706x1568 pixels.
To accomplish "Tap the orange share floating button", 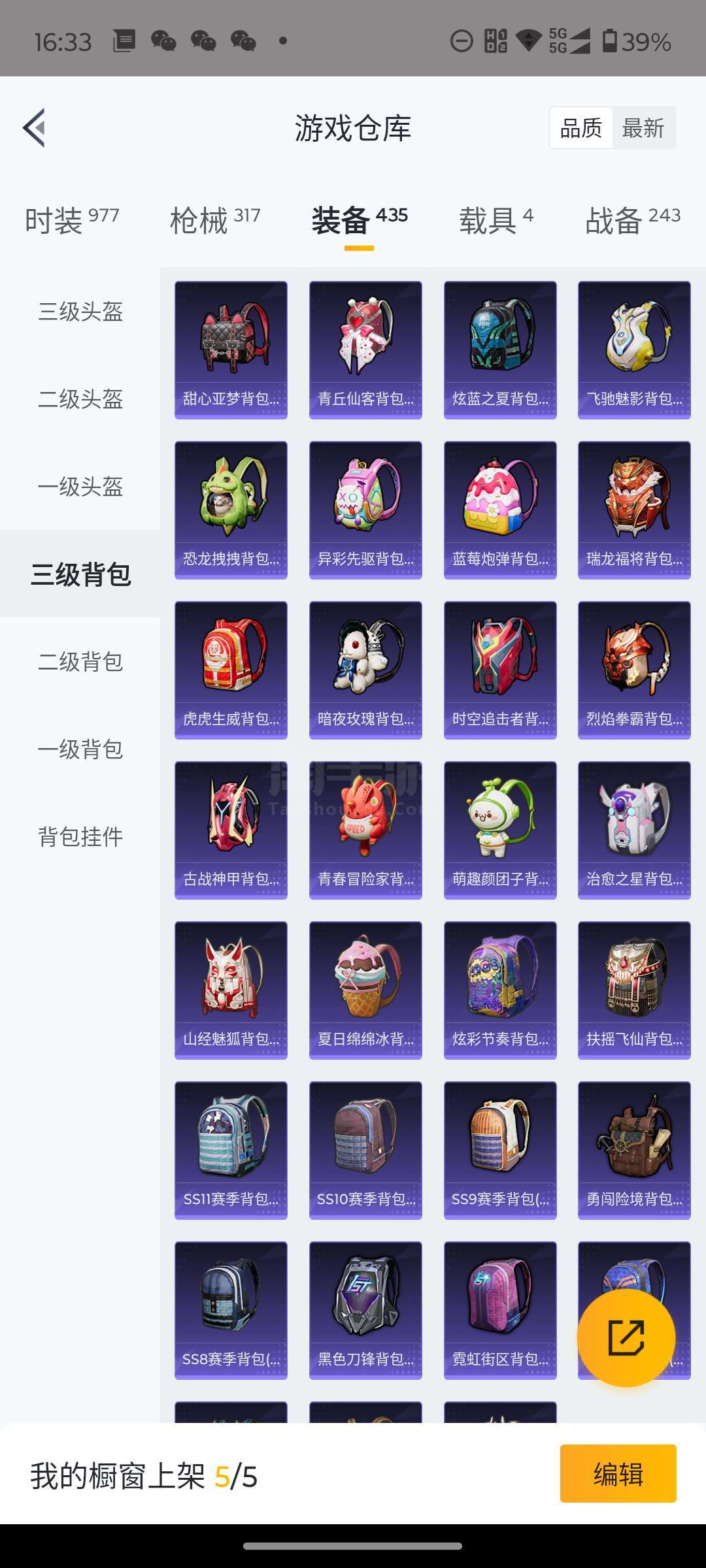I will tap(626, 1337).
